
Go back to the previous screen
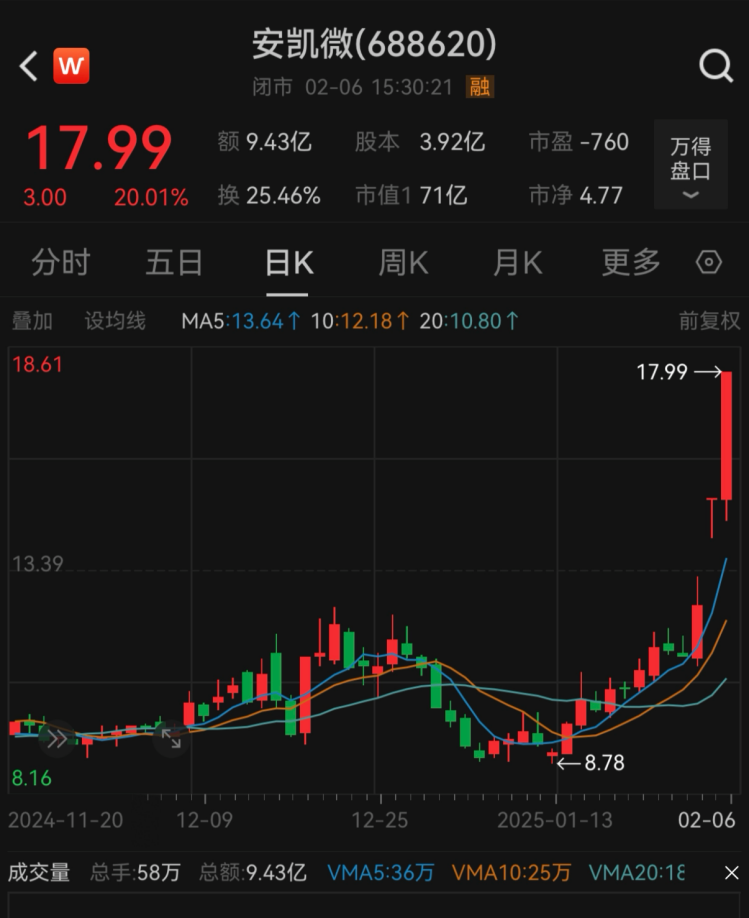click(x=29, y=66)
